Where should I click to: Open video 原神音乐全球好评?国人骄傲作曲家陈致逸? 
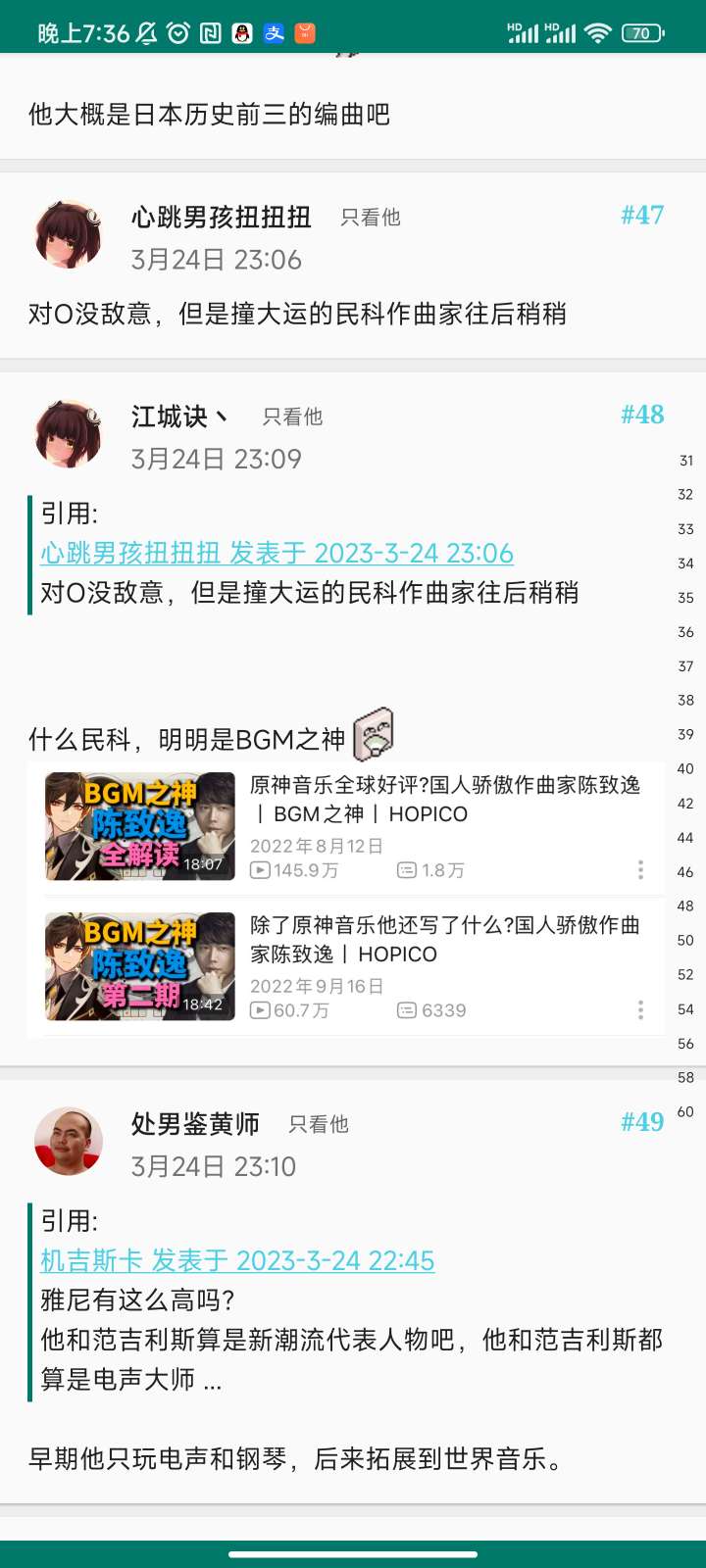pos(353,826)
